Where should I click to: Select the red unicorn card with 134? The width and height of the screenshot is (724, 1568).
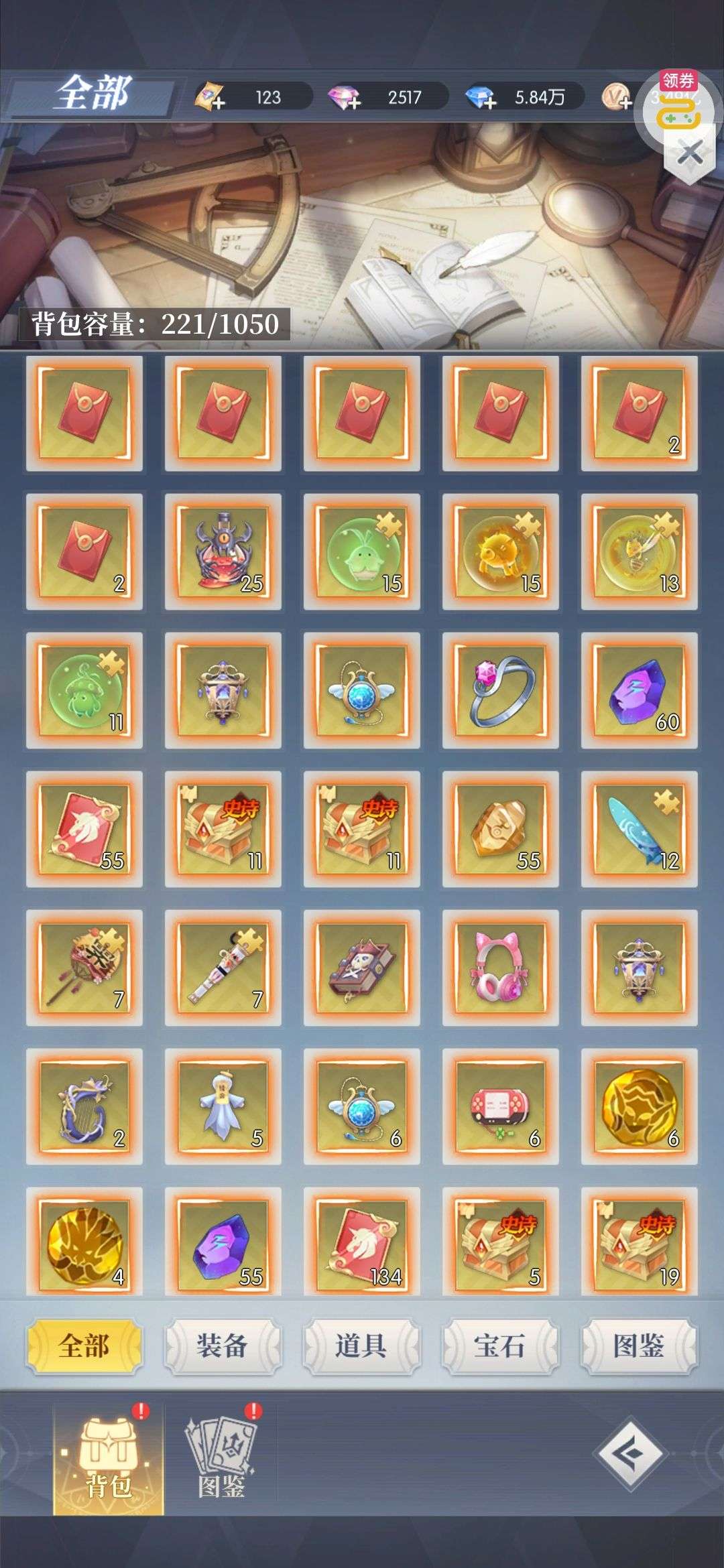[361, 1244]
